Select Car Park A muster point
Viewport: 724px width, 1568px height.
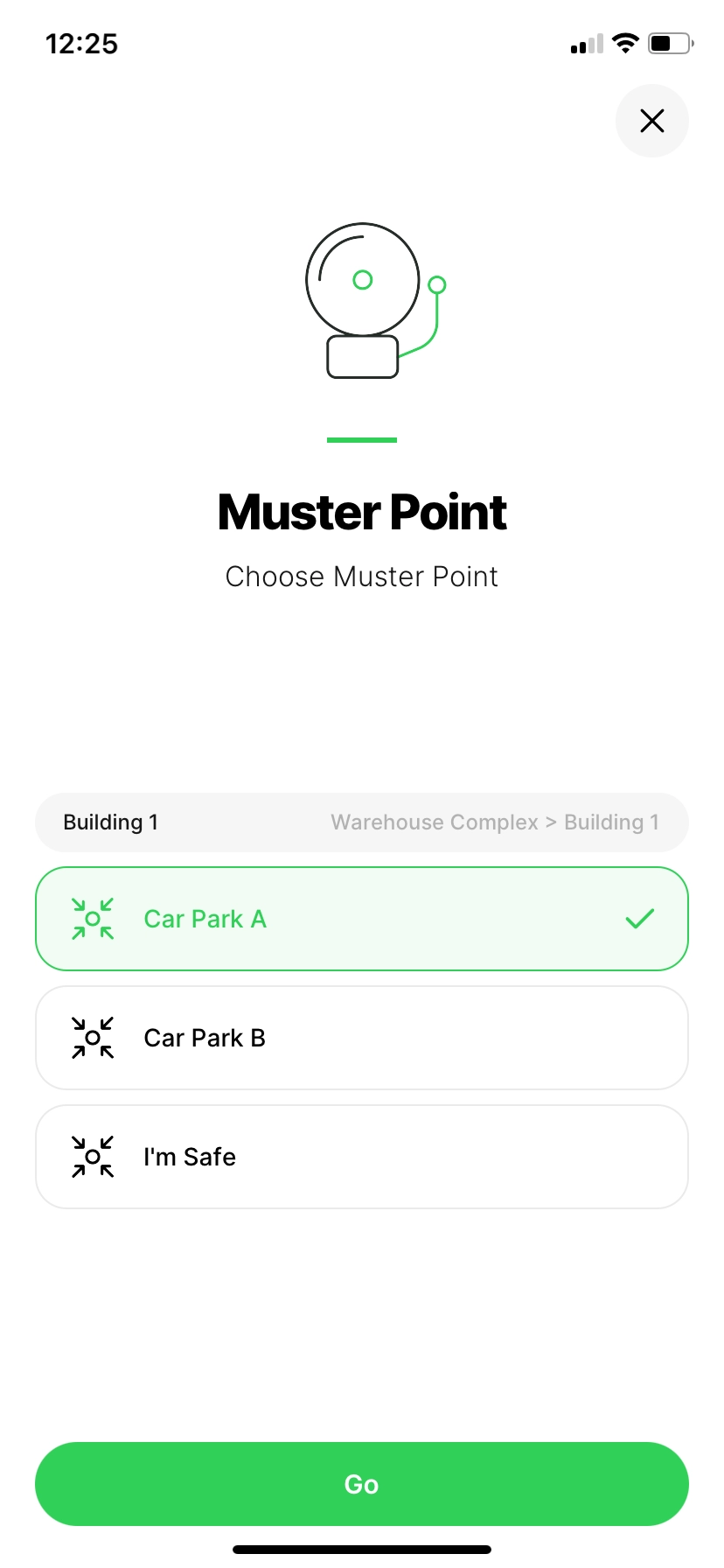pos(361,919)
